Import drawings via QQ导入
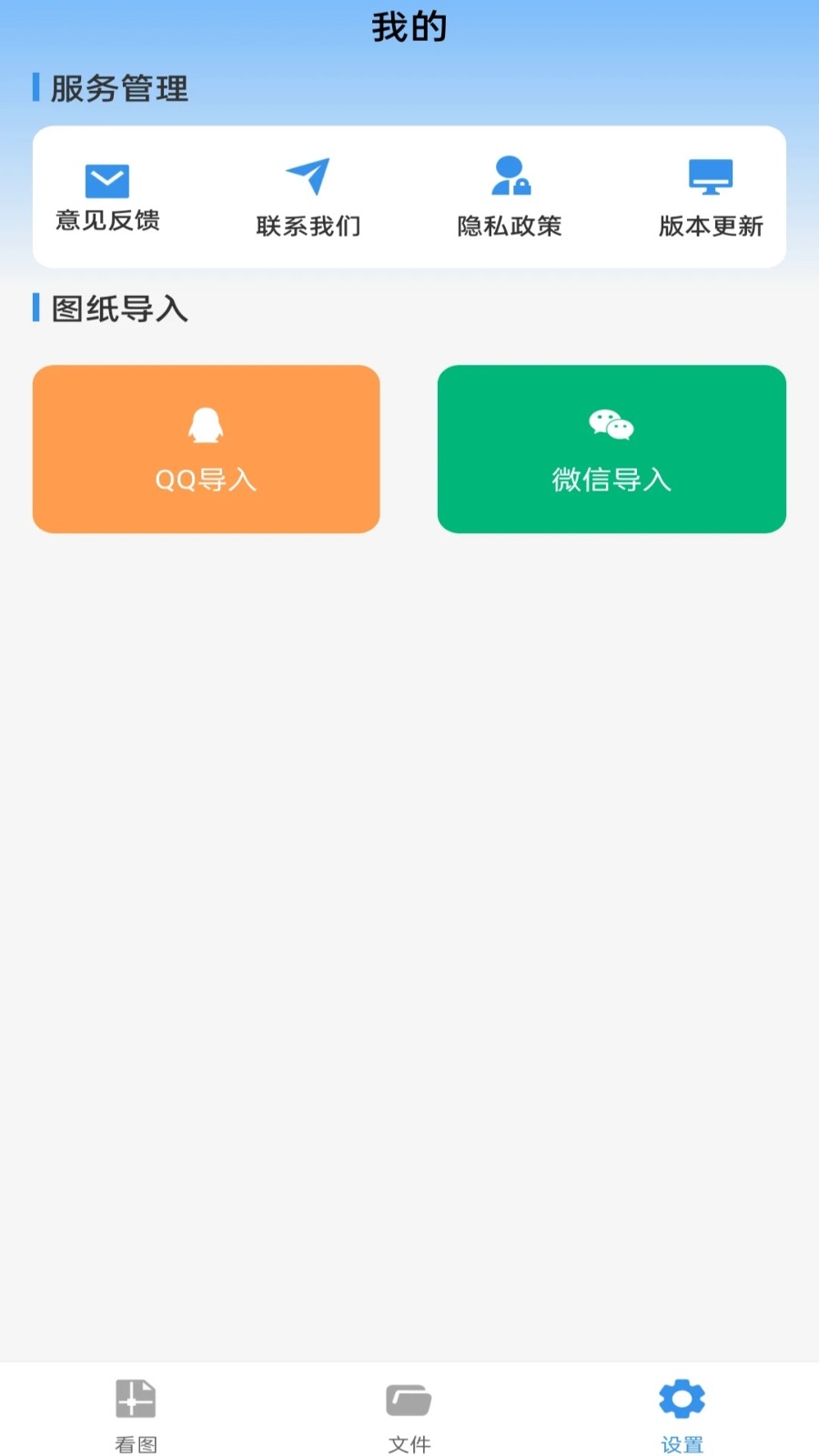 [x=206, y=449]
